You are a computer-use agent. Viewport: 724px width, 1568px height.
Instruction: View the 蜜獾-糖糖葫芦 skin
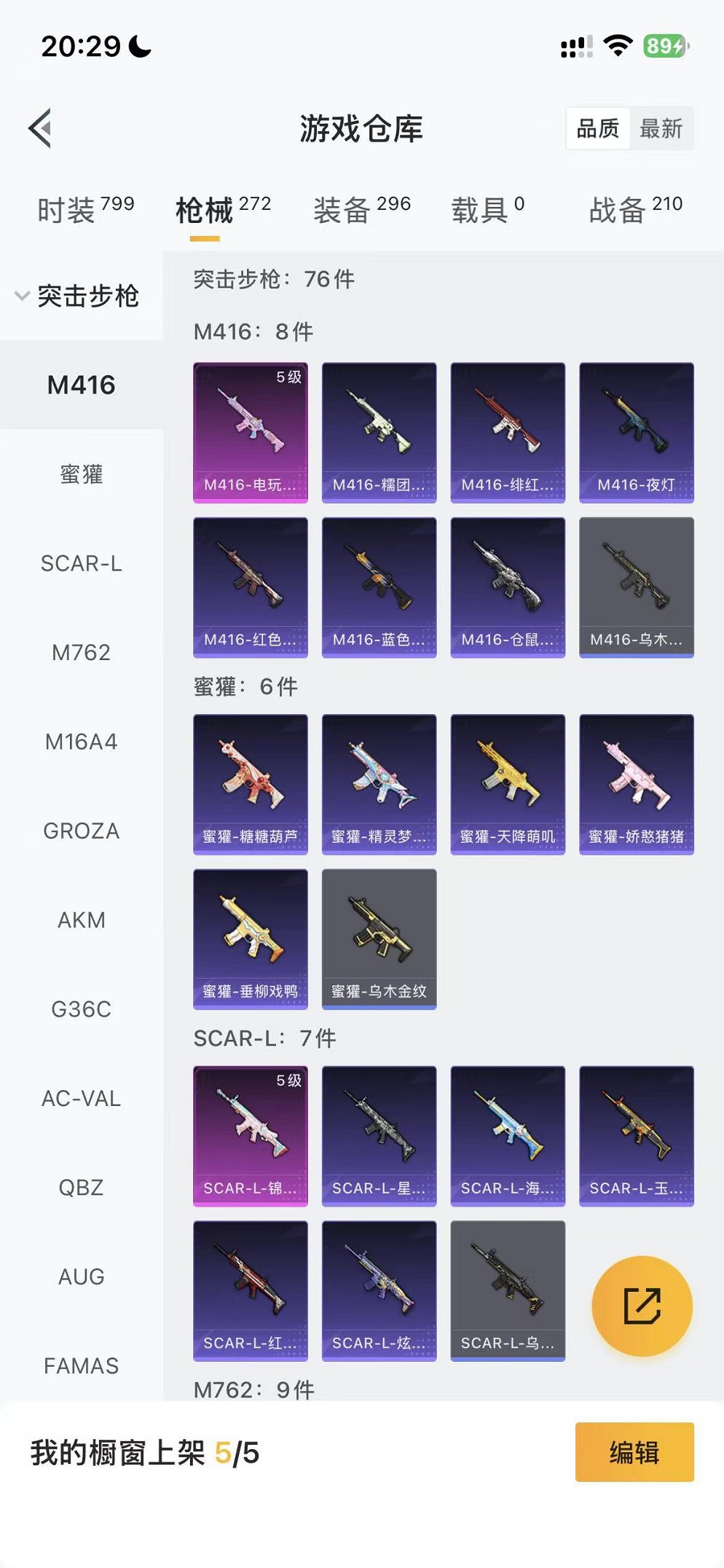[x=250, y=784]
